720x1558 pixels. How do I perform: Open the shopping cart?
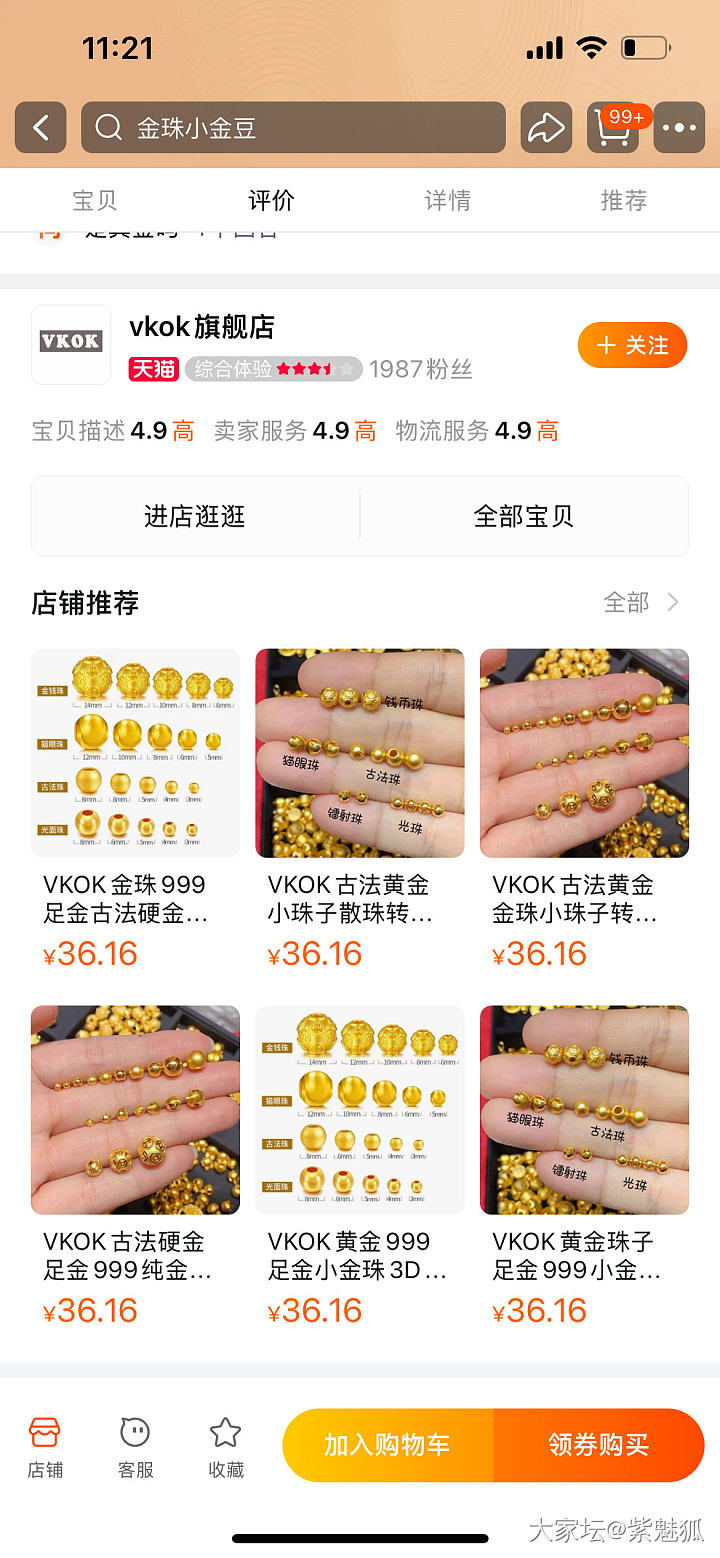click(x=613, y=128)
